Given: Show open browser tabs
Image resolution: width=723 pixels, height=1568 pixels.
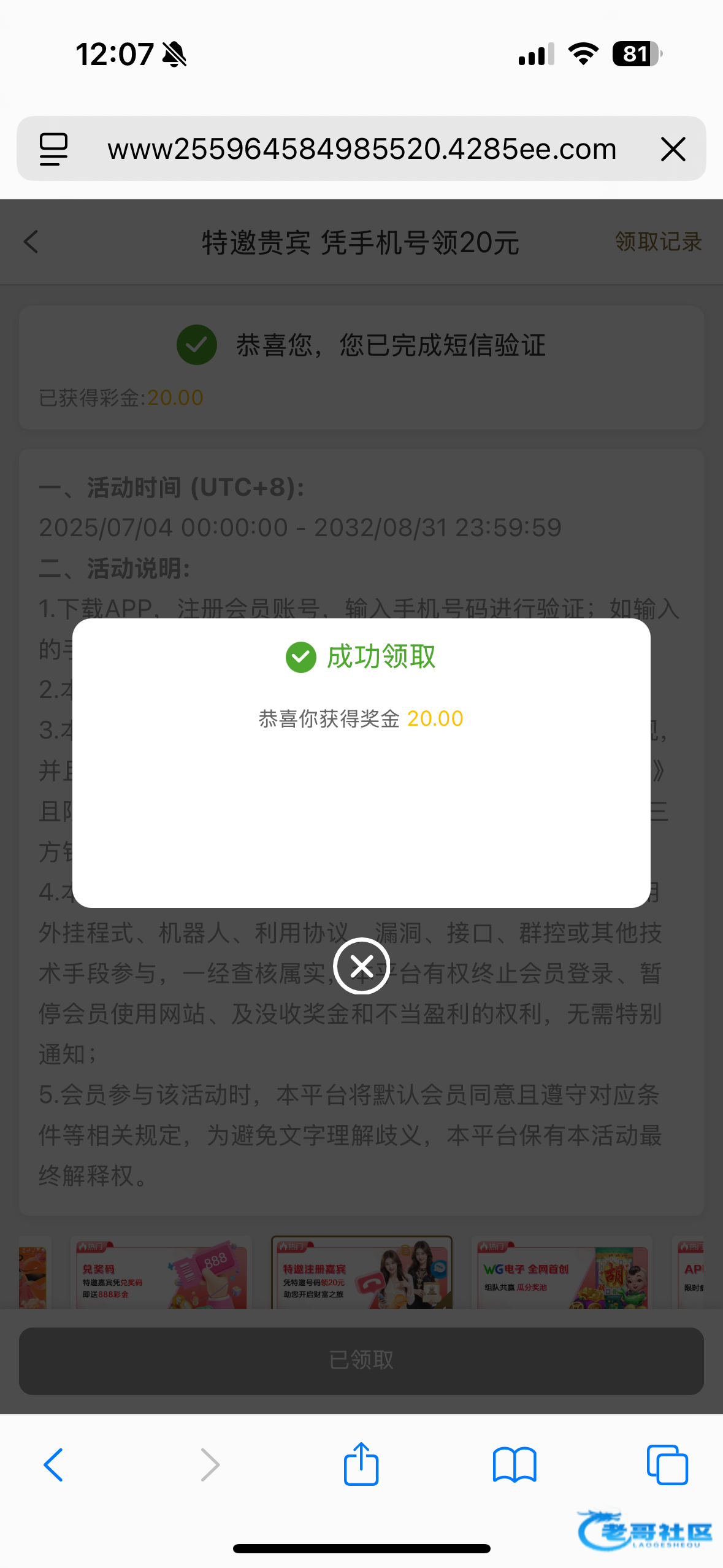Looking at the screenshot, I should click(667, 1465).
